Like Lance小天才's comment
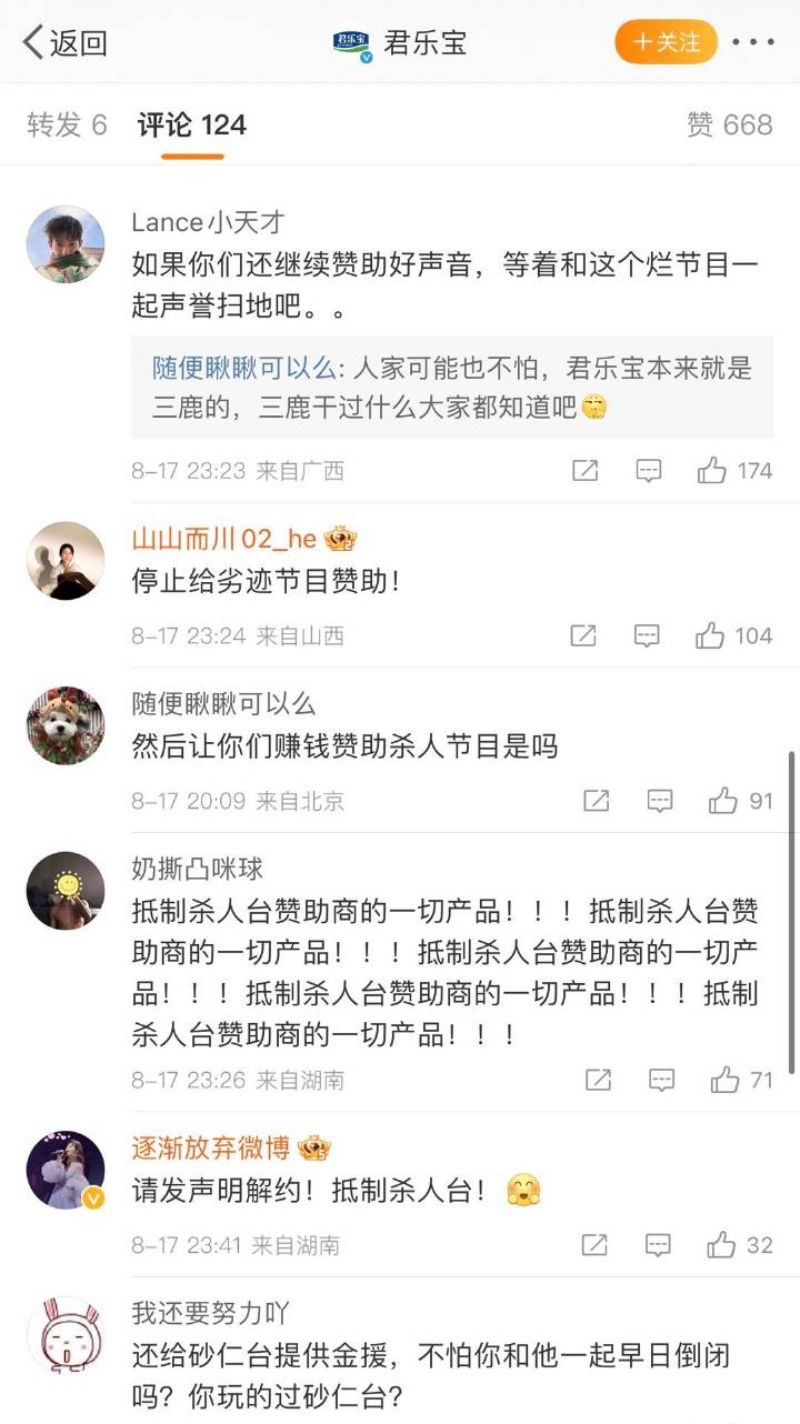 (x=712, y=470)
